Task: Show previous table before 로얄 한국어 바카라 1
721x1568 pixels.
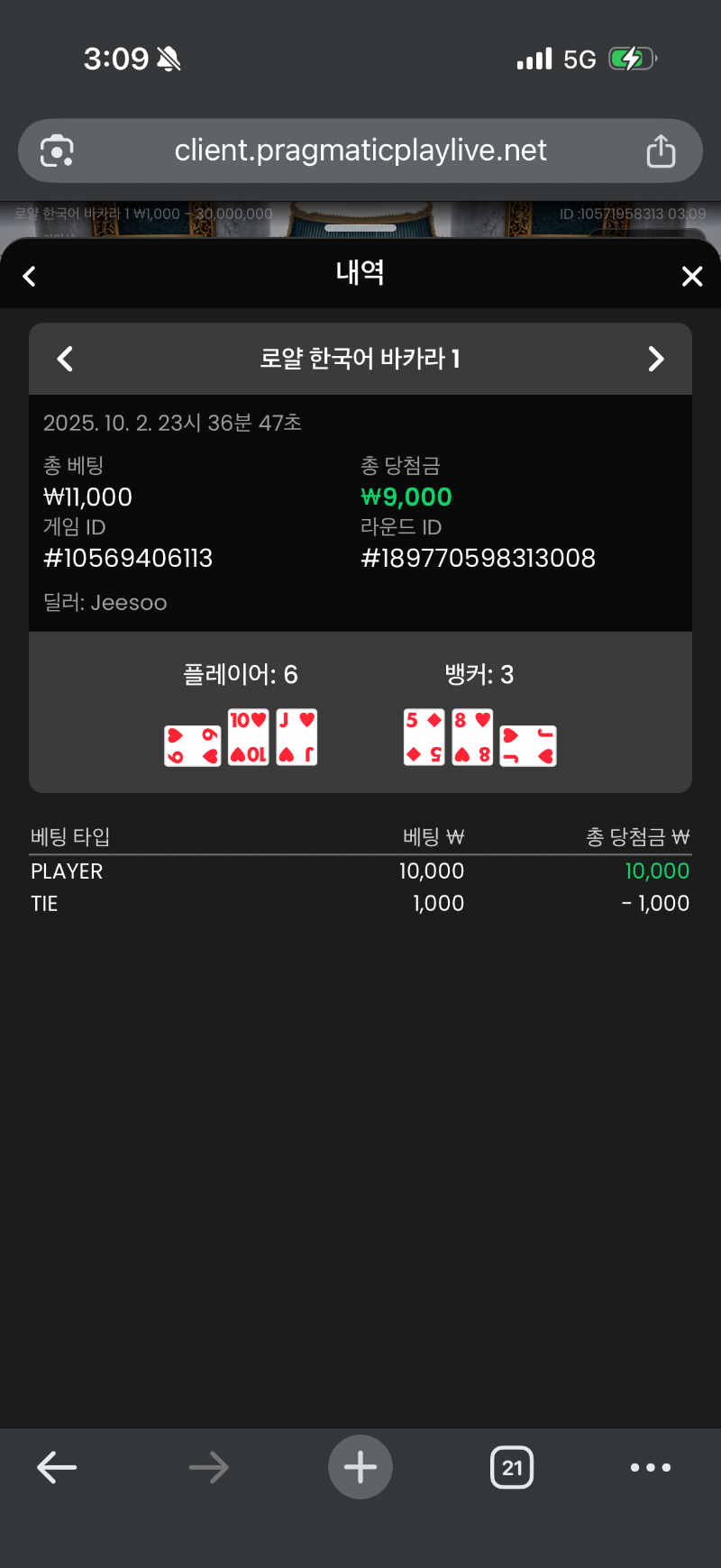Action: tap(65, 359)
